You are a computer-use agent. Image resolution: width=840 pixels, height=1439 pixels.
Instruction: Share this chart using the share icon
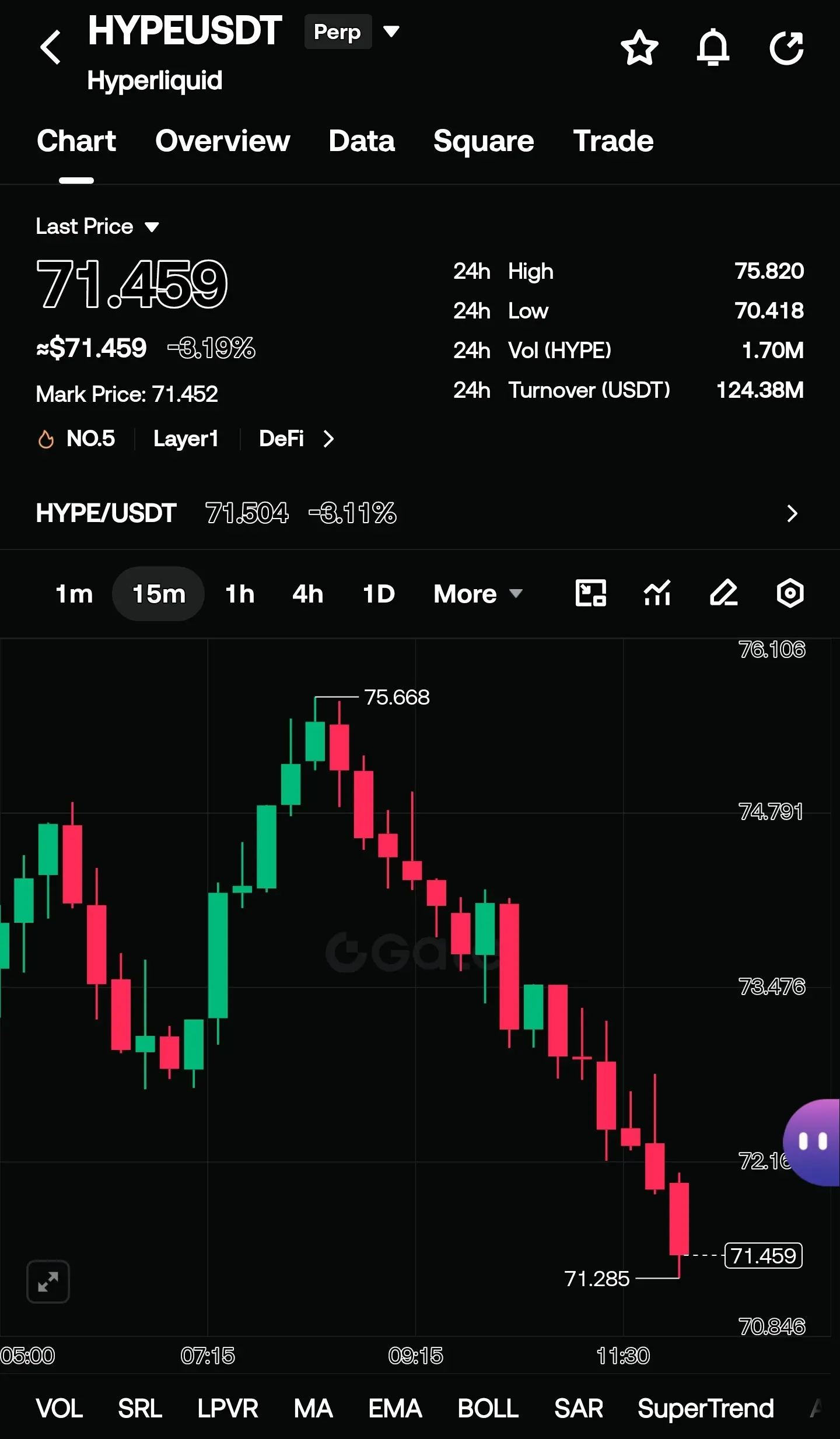(786, 48)
